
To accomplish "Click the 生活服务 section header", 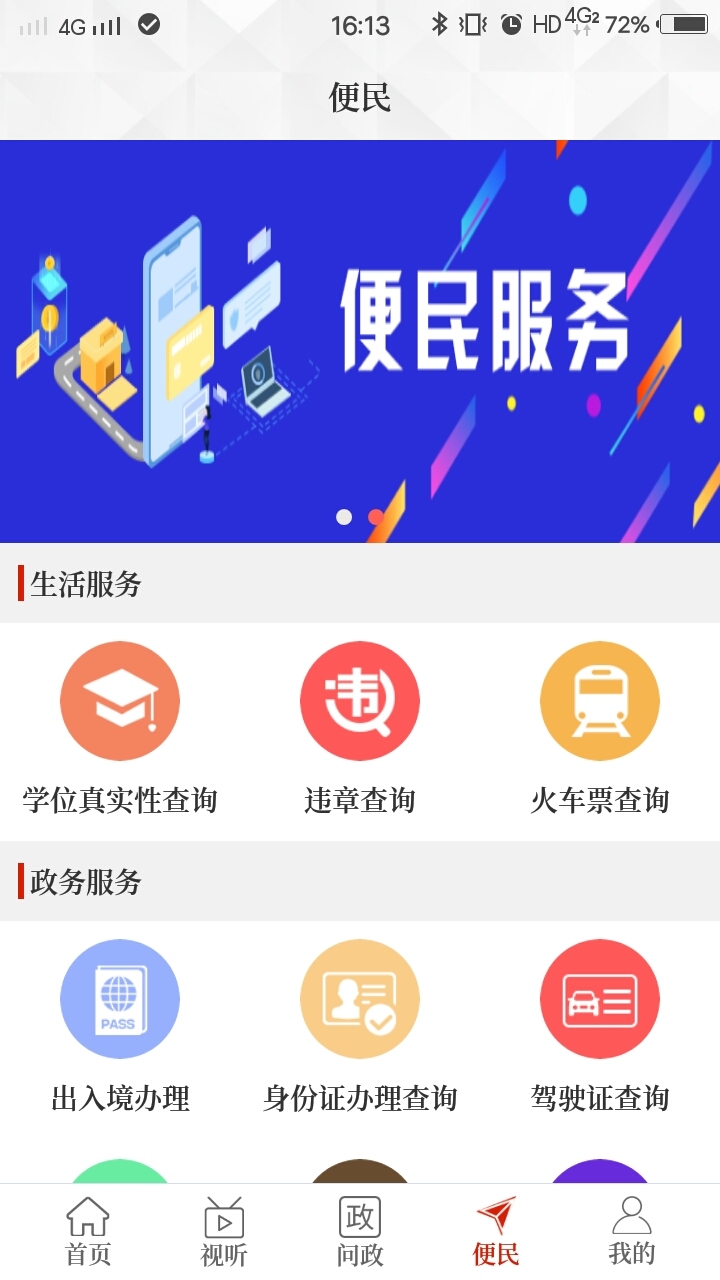I will (78, 584).
